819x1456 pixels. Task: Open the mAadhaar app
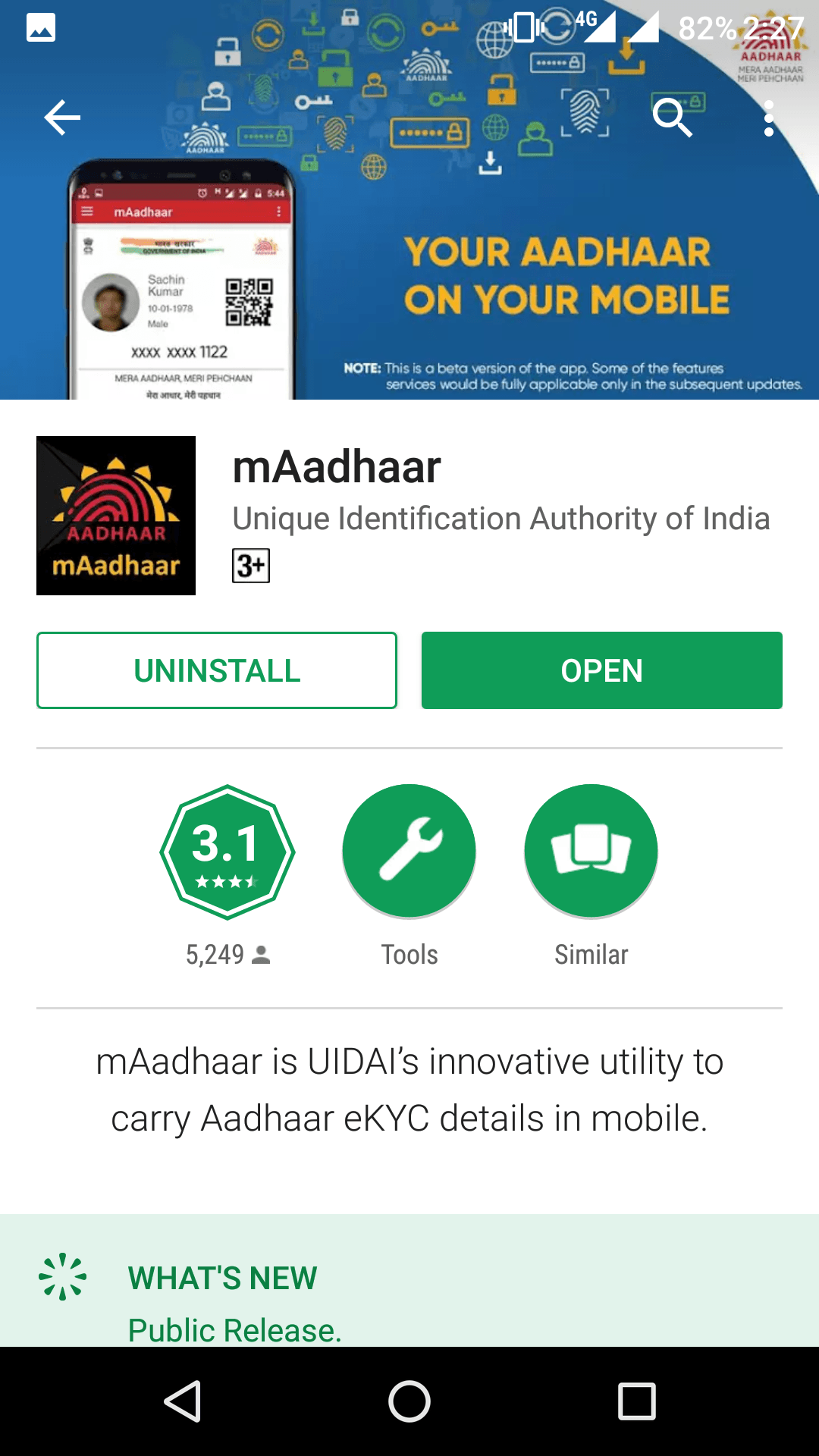coord(601,670)
